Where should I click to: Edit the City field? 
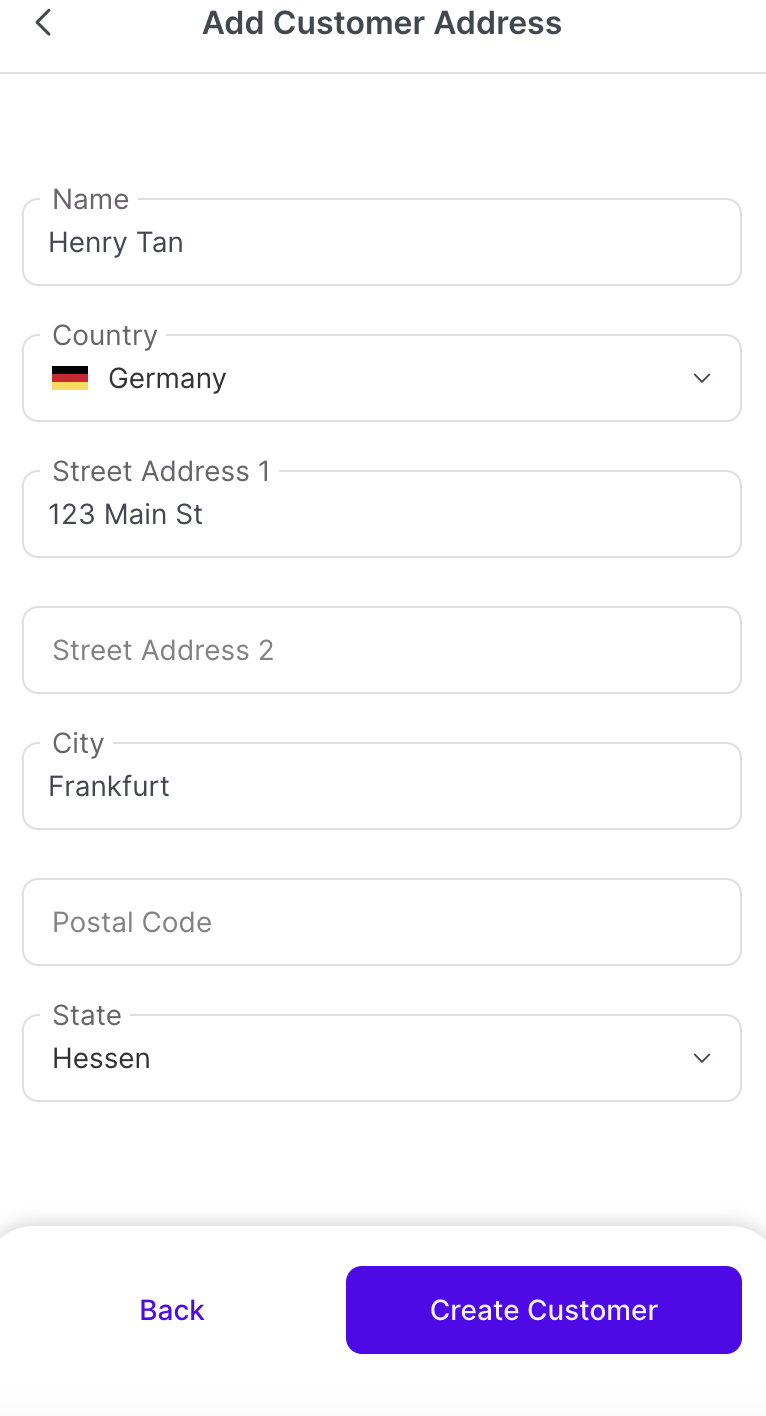(381, 787)
